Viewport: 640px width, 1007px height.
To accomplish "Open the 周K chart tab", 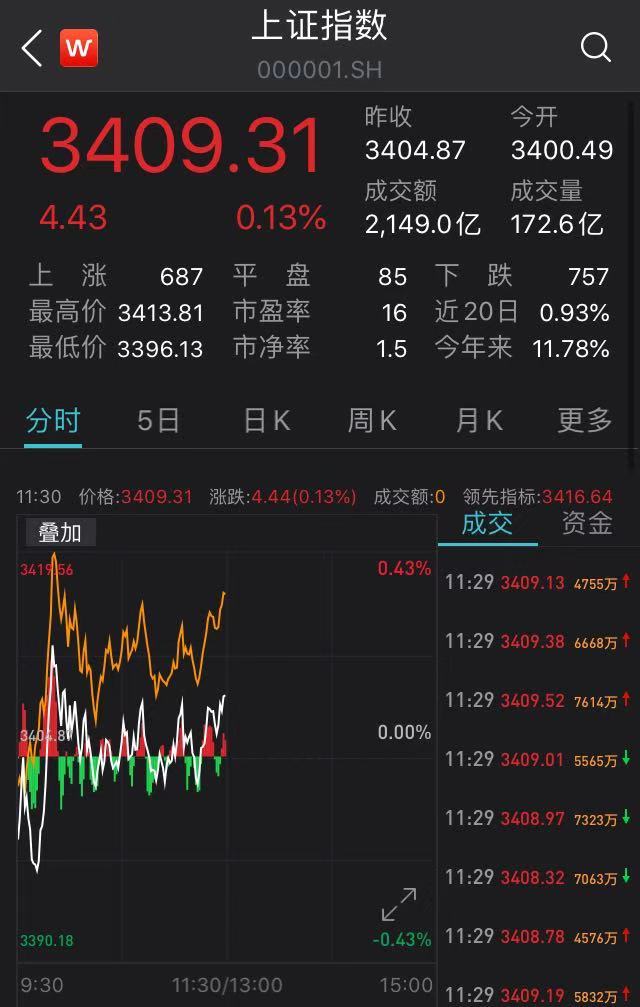I will (372, 421).
